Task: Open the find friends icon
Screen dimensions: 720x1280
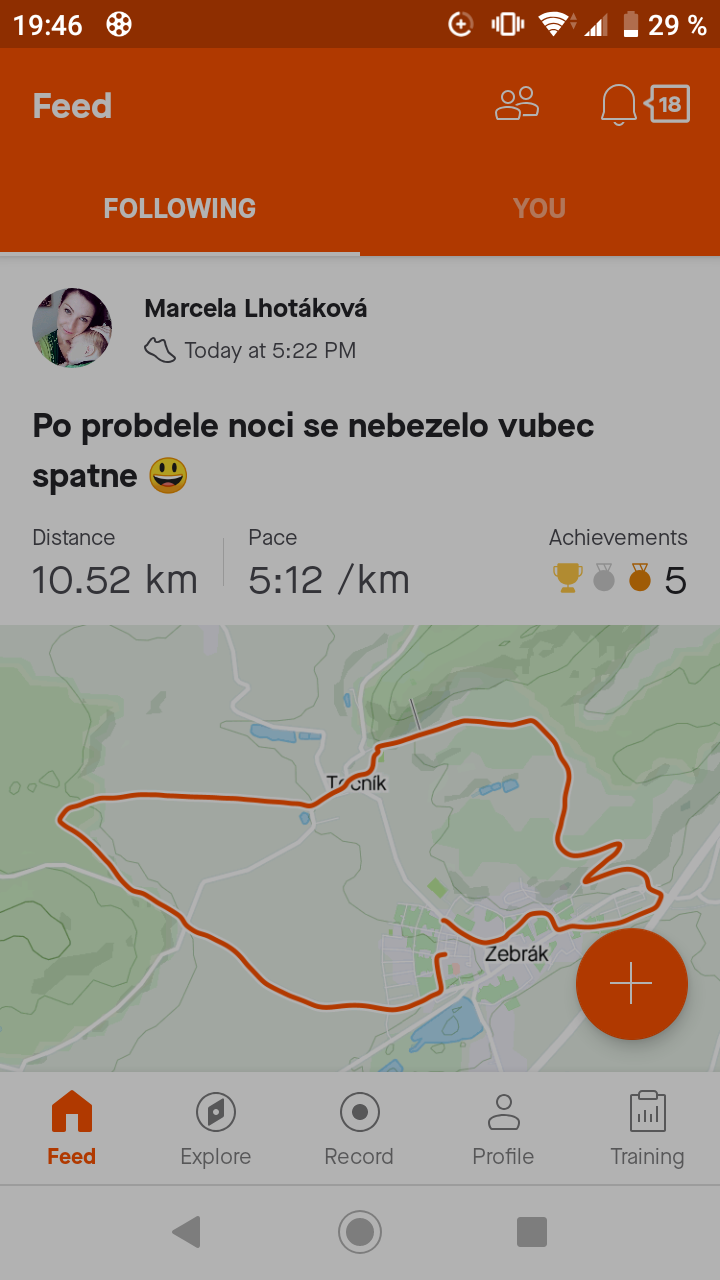Action: click(x=517, y=104)
